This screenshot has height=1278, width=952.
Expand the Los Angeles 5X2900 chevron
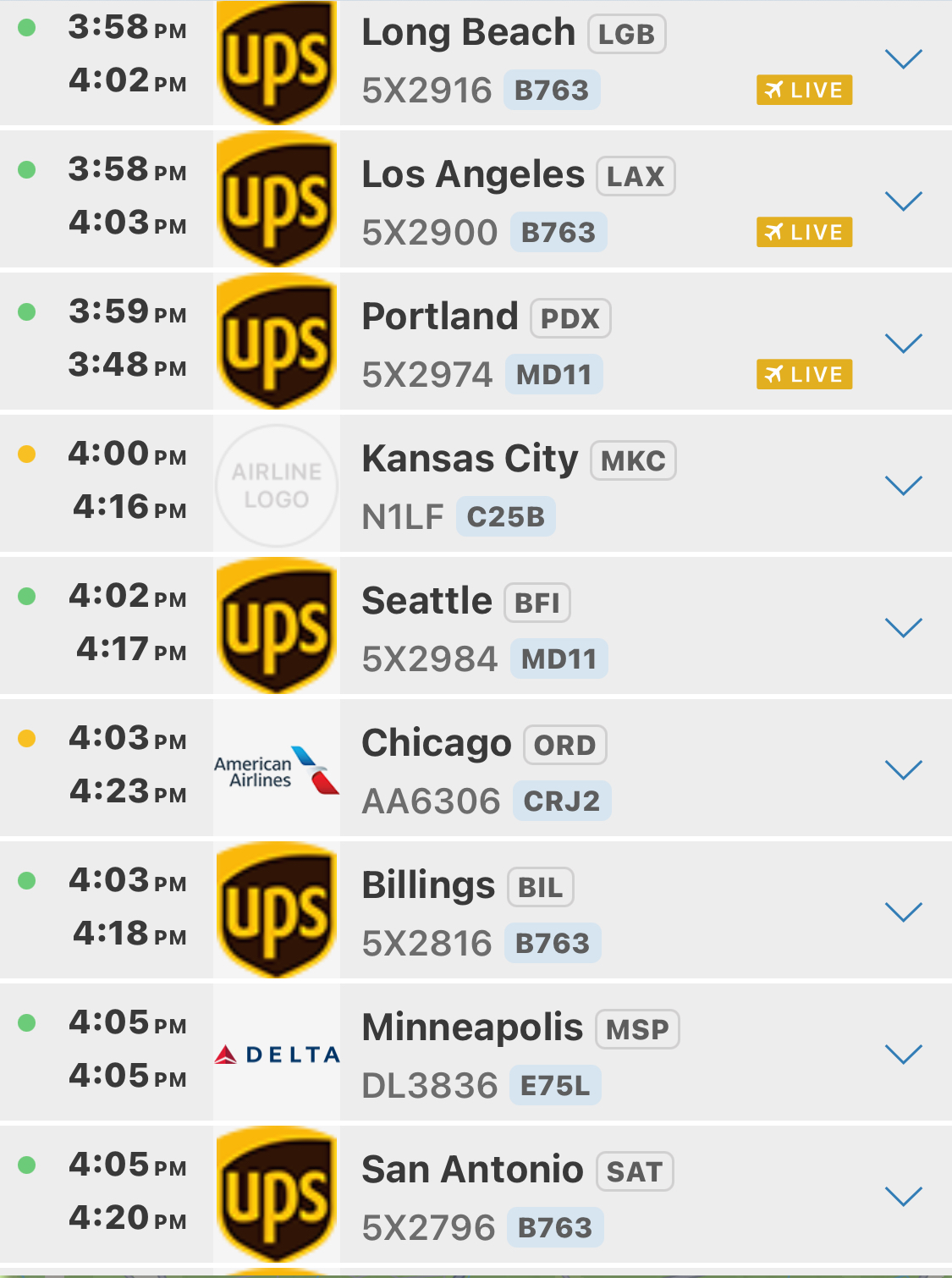tap(903, 201)
